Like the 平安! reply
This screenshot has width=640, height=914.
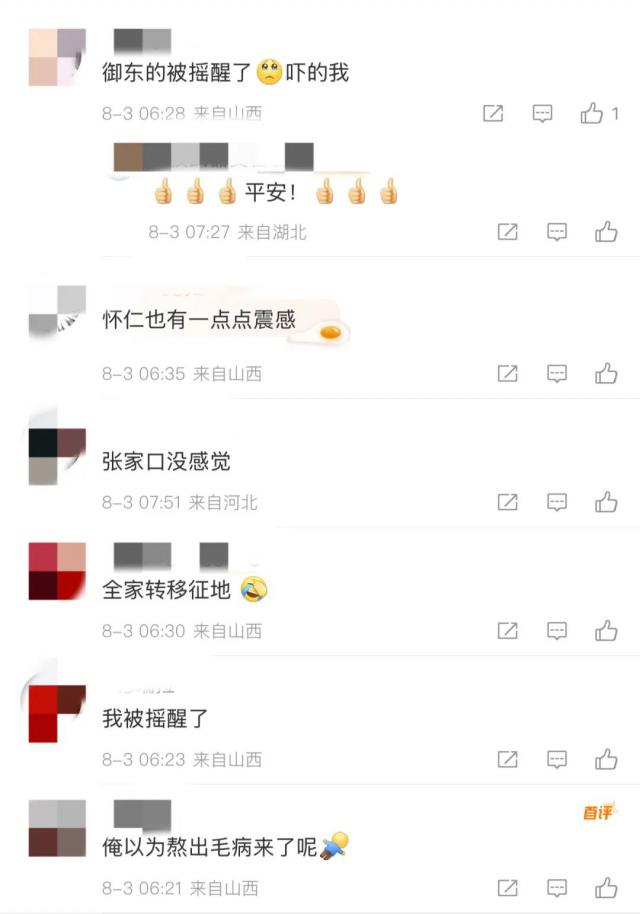coord(606,232)
